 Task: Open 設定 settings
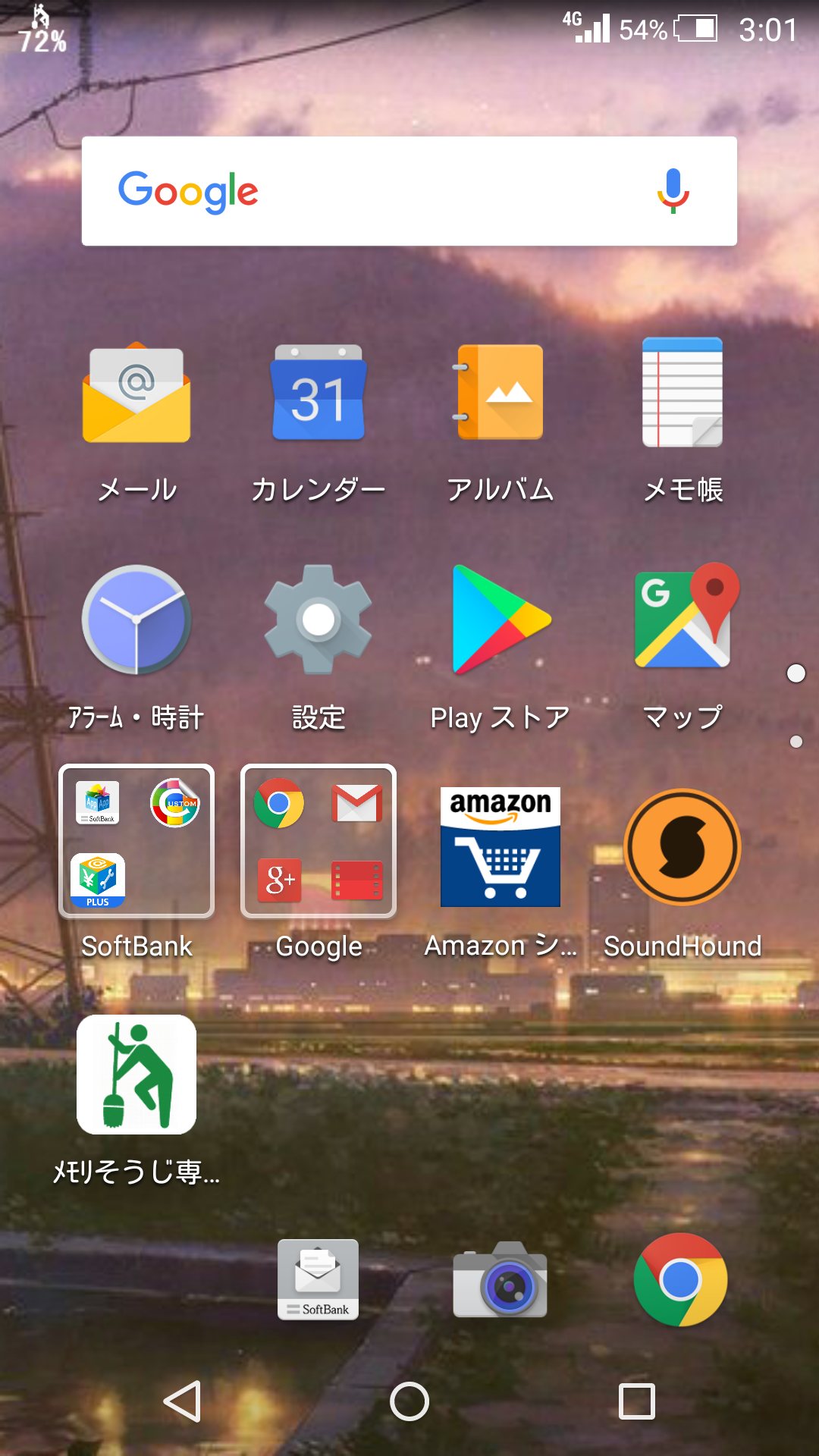pos(318,620)
